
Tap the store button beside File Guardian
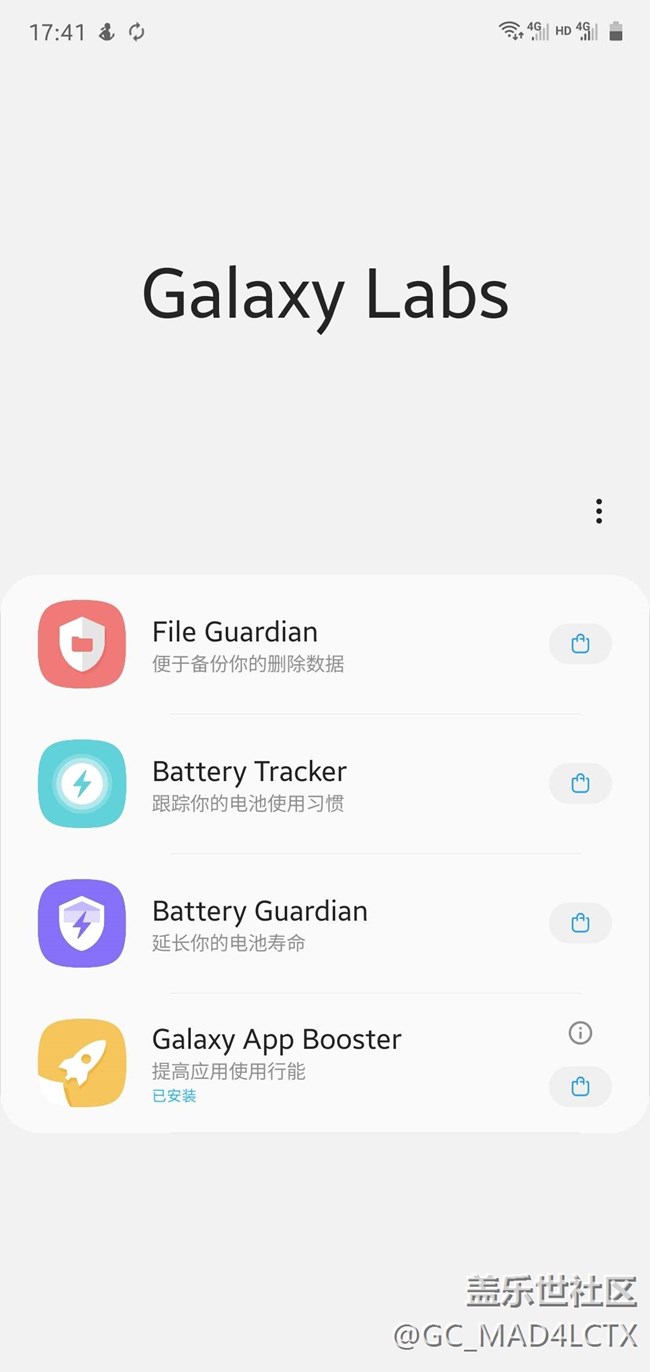pos(580,644)
